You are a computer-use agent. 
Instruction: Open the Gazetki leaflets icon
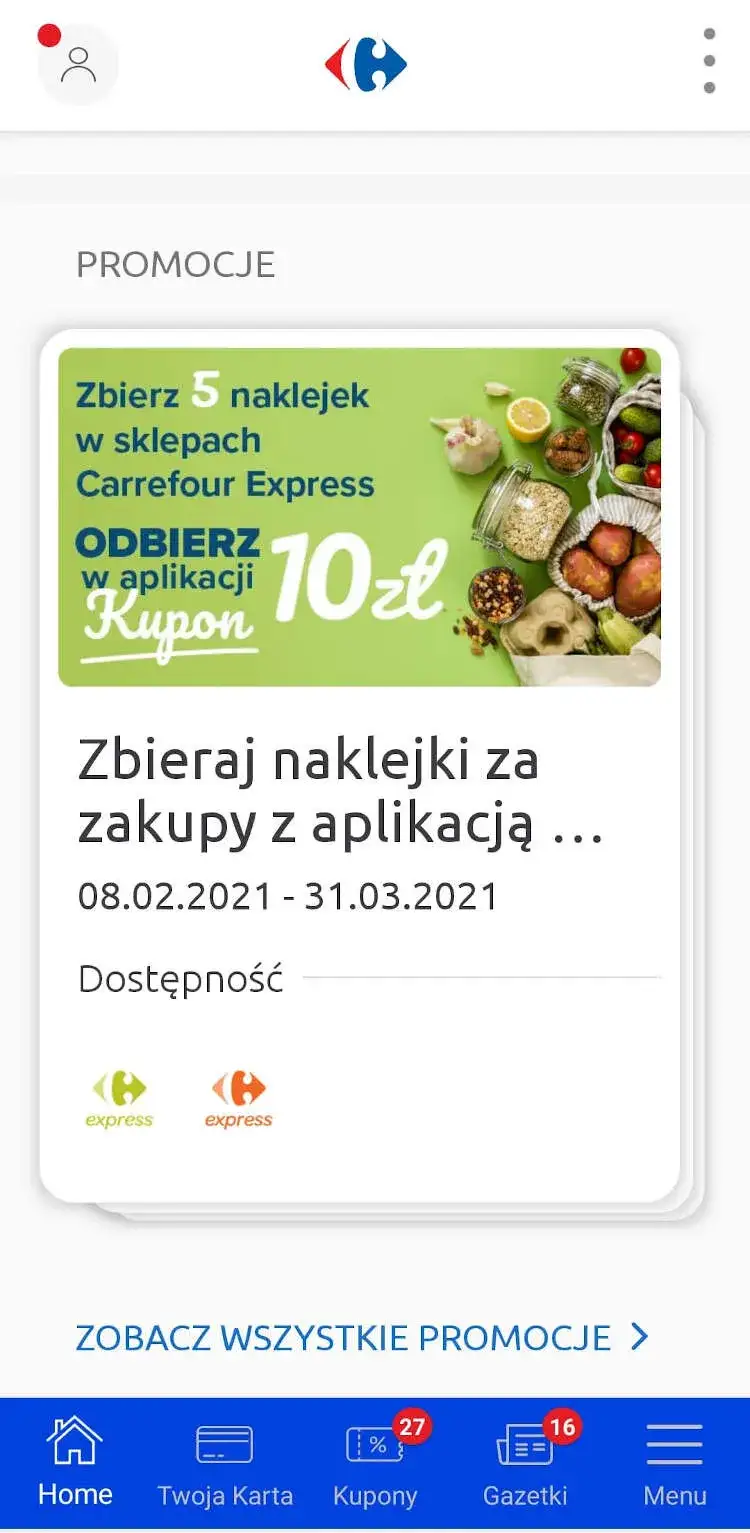tap(524, 1441)
